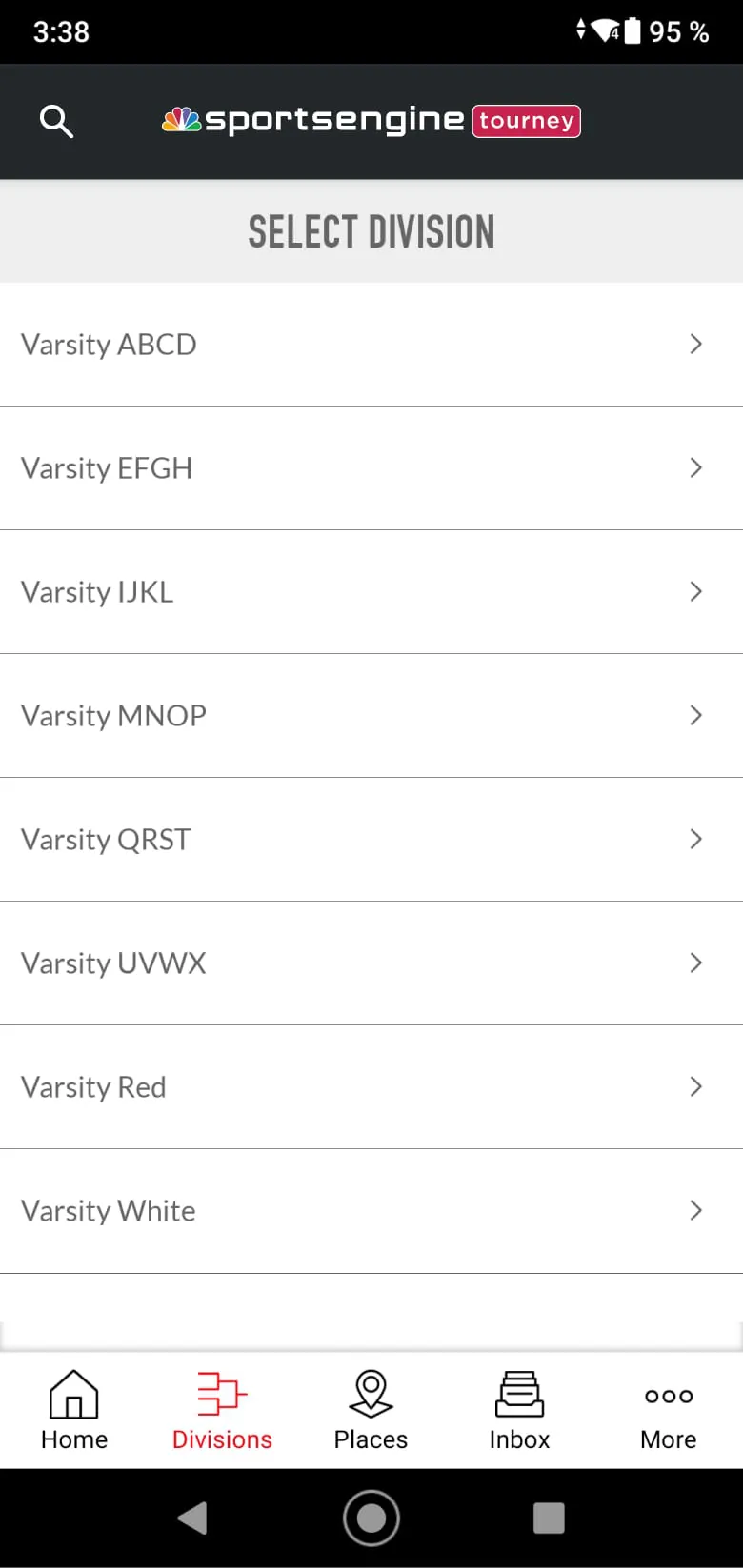The image size is (743, 1568).
Task: Go to the Home tab
Action: point(74,1411)
